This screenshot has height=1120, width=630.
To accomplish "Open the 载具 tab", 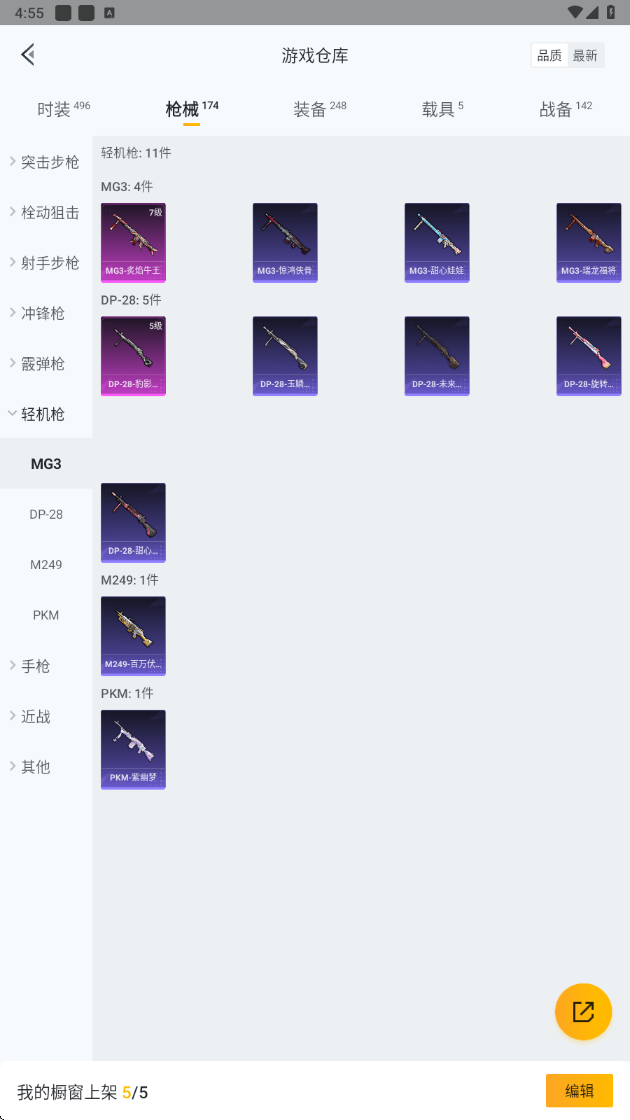I will pos(442,109).
